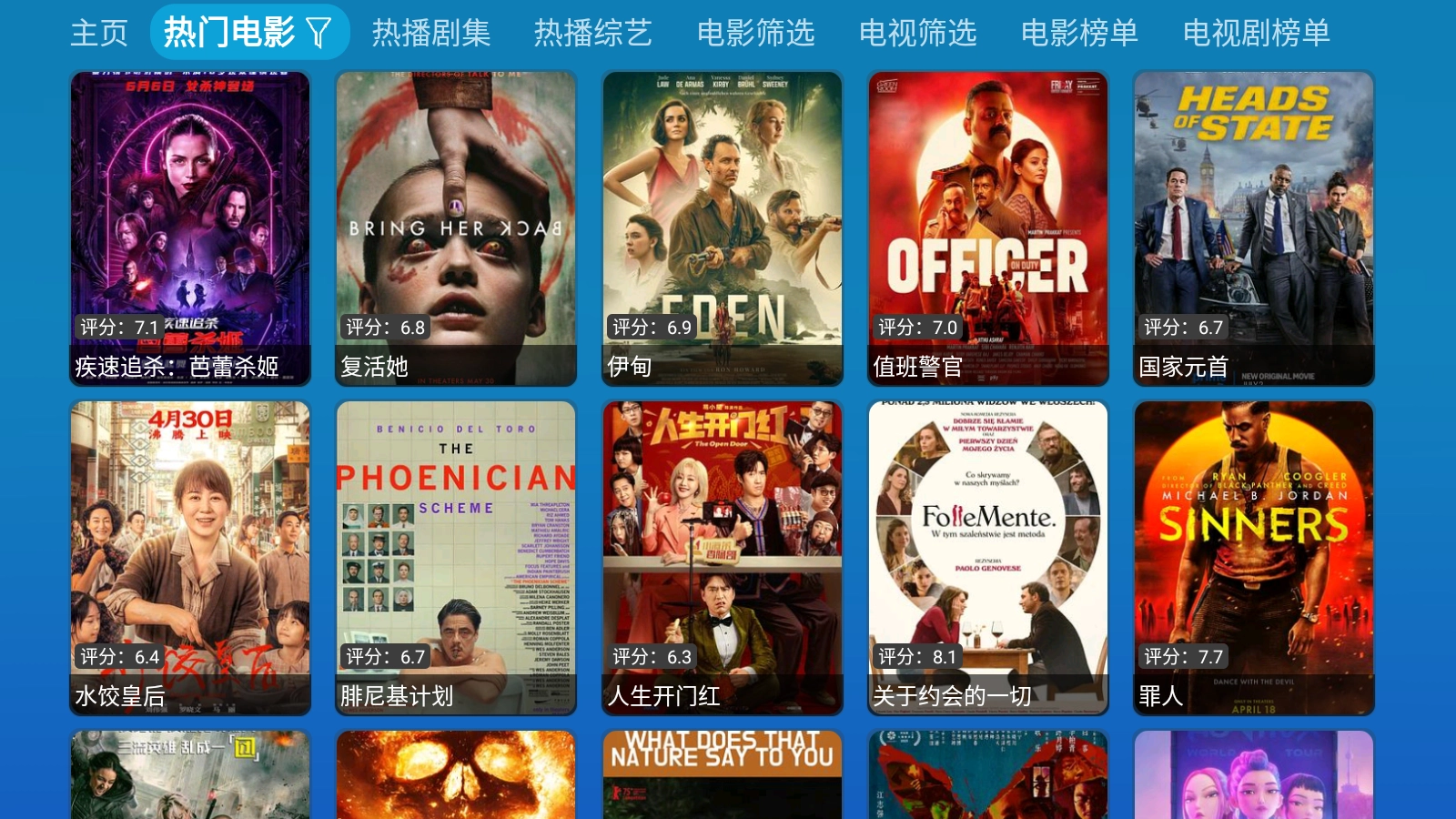This screenshot has height=819, width=1456.
Task: Switch to the 热播剧集 tab
Action: click(431, 33)
